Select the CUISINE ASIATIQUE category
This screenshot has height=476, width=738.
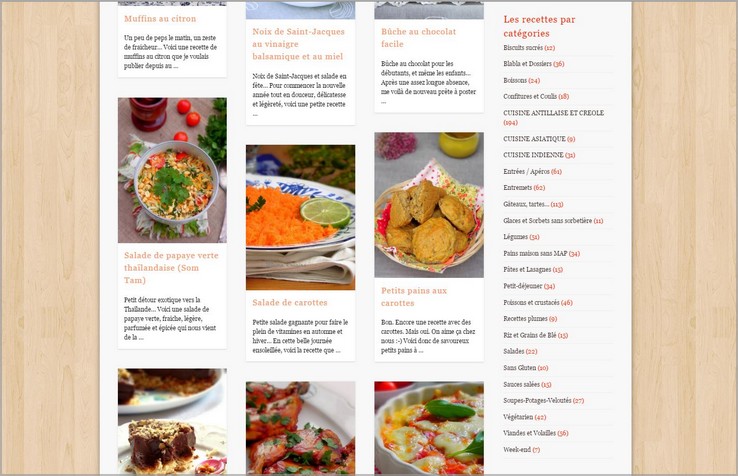(x=533, y=139)
